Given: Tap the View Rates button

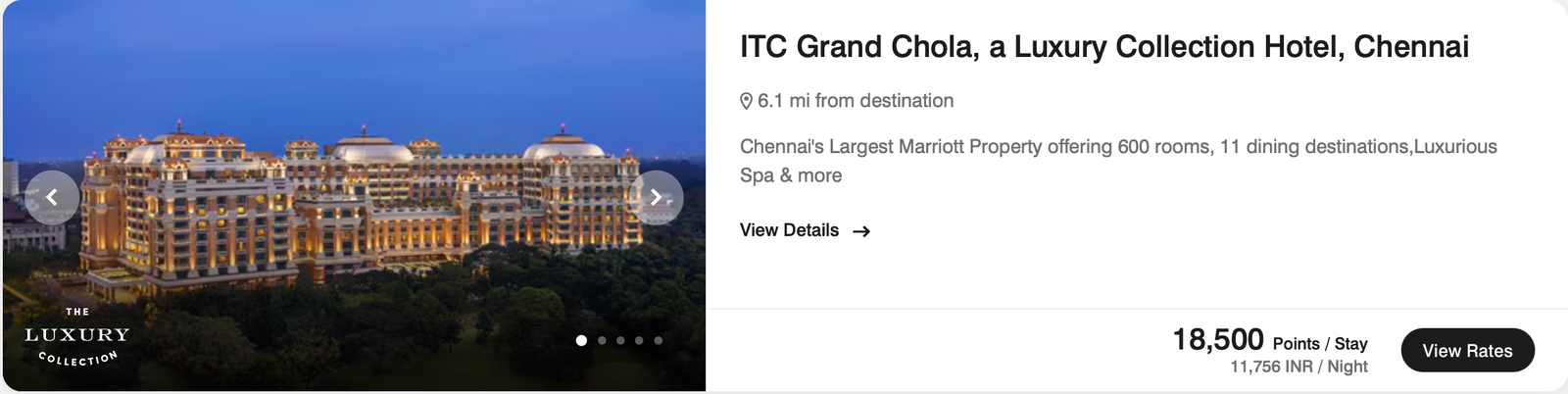Looking at the screenshot, I should pos(1467,350).
